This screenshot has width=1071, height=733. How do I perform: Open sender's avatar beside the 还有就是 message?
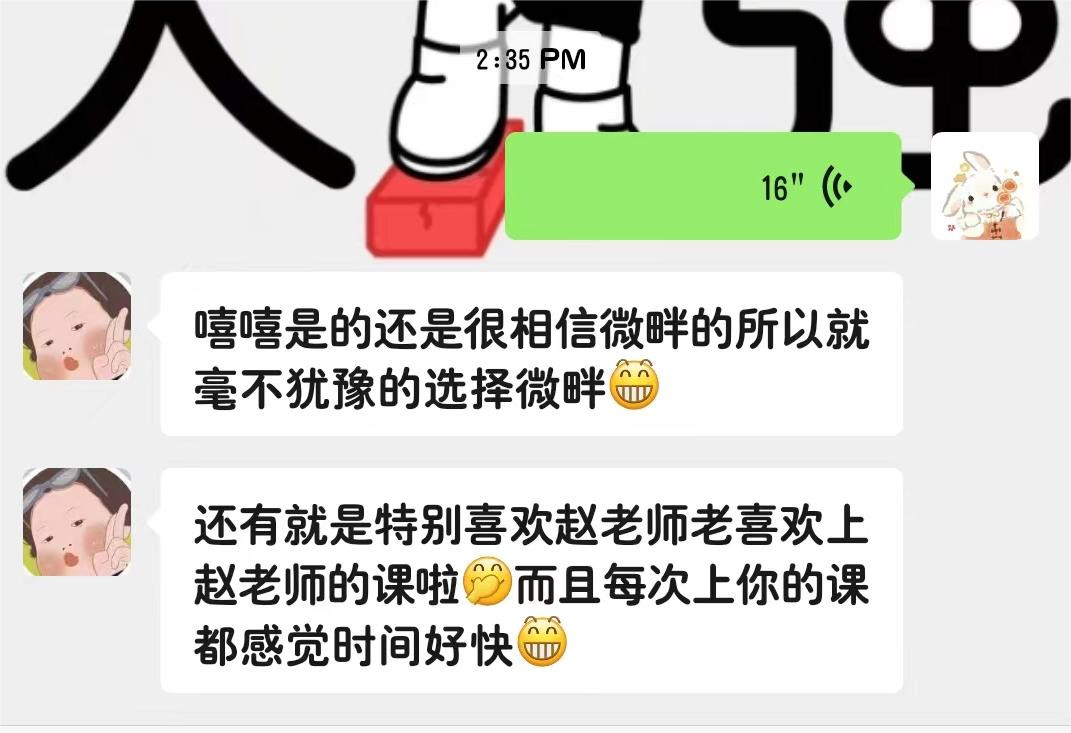click(77, 522)
